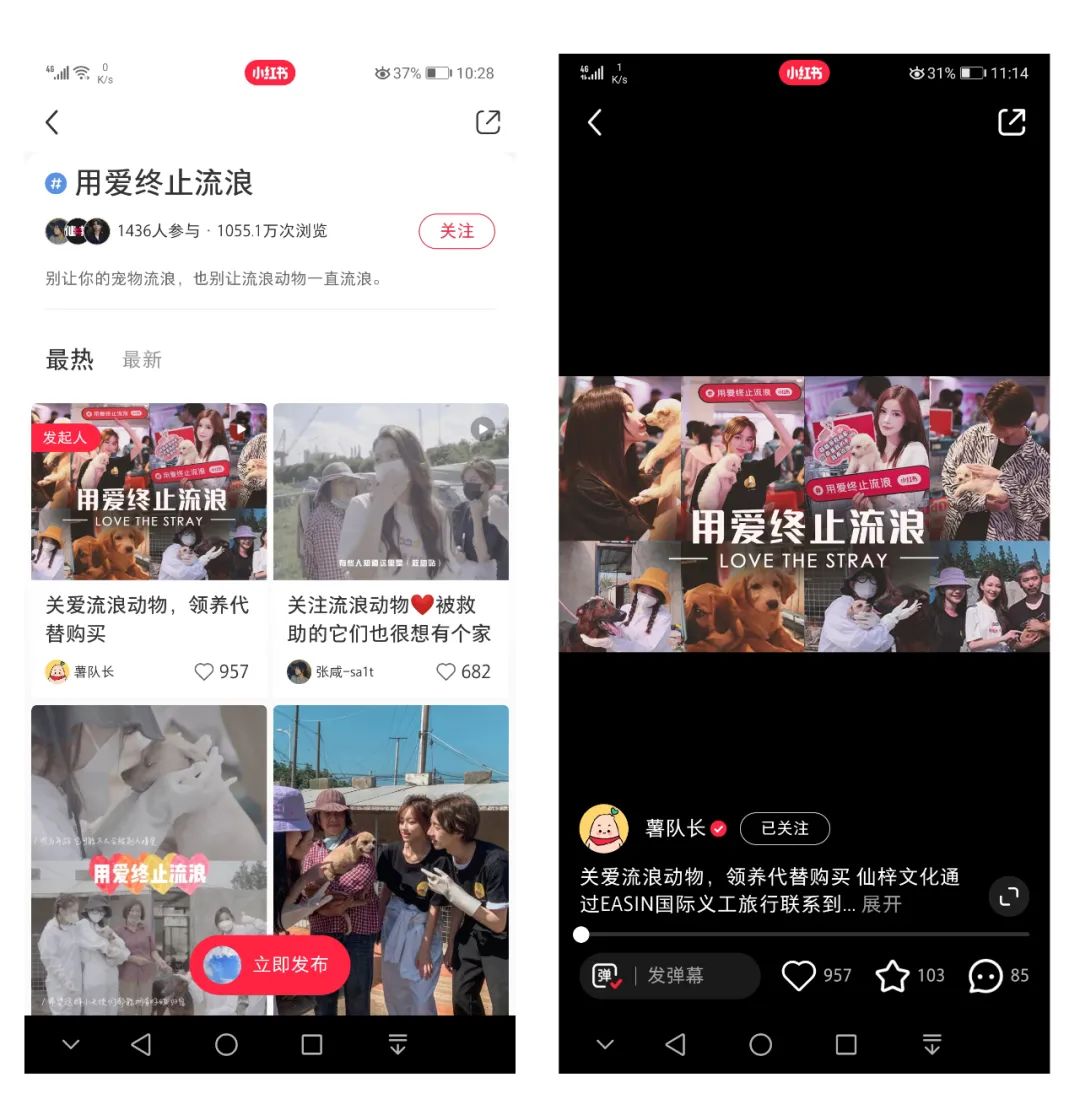Select the 最热 tab
This screenshot has height=1099, width=1080.
tap(70, 360)
